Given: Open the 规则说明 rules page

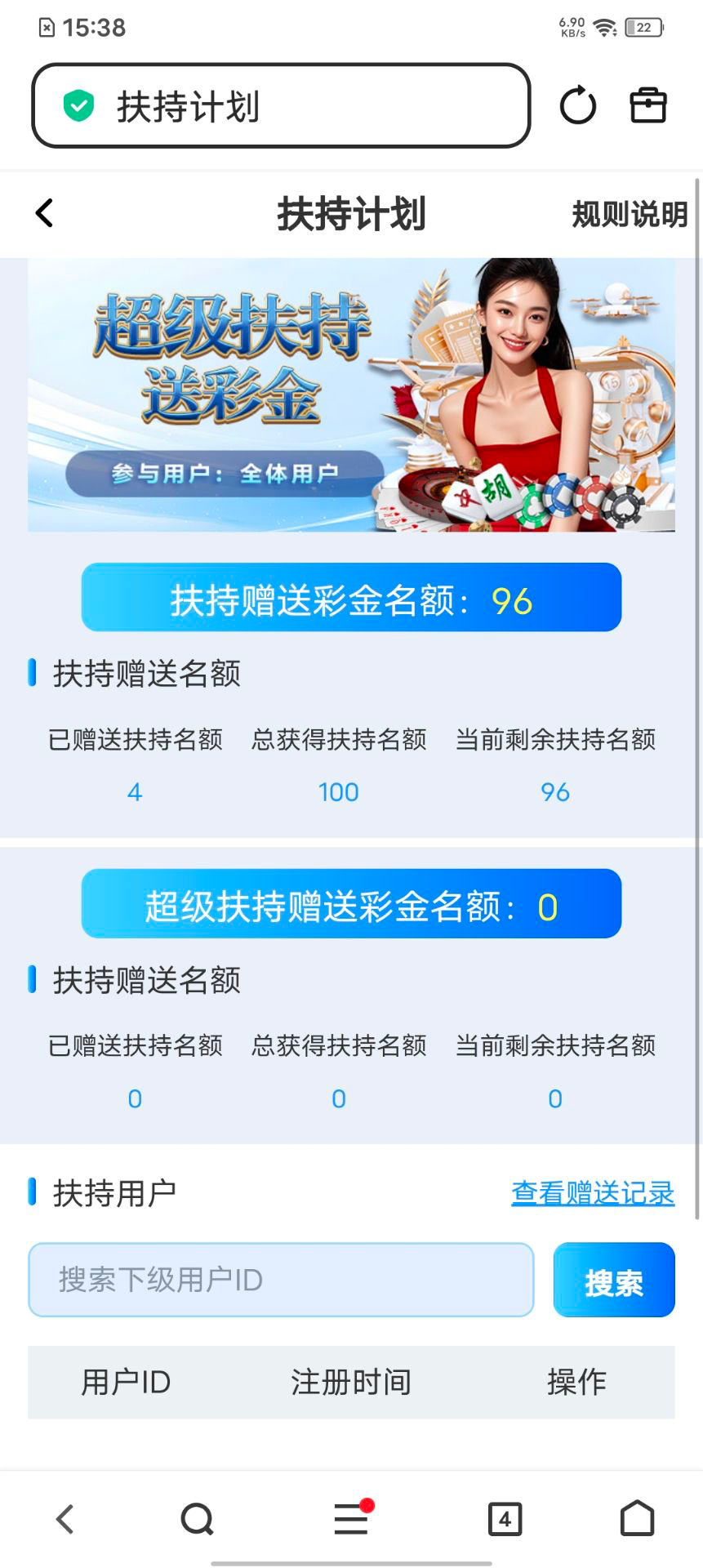Looking at the screenshot, I should (629, 214).
